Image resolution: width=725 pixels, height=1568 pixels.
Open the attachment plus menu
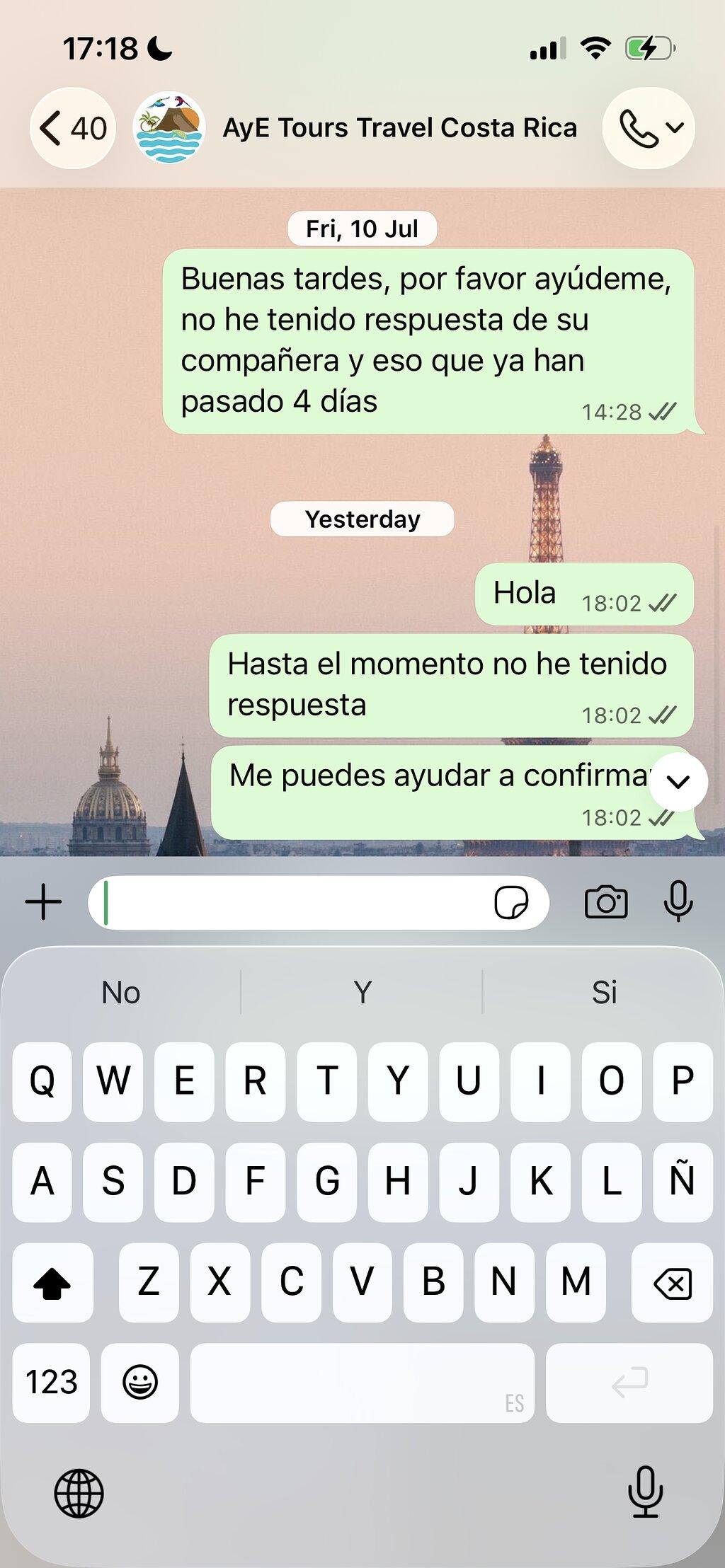pyautogui.click(x=44, y=902)
